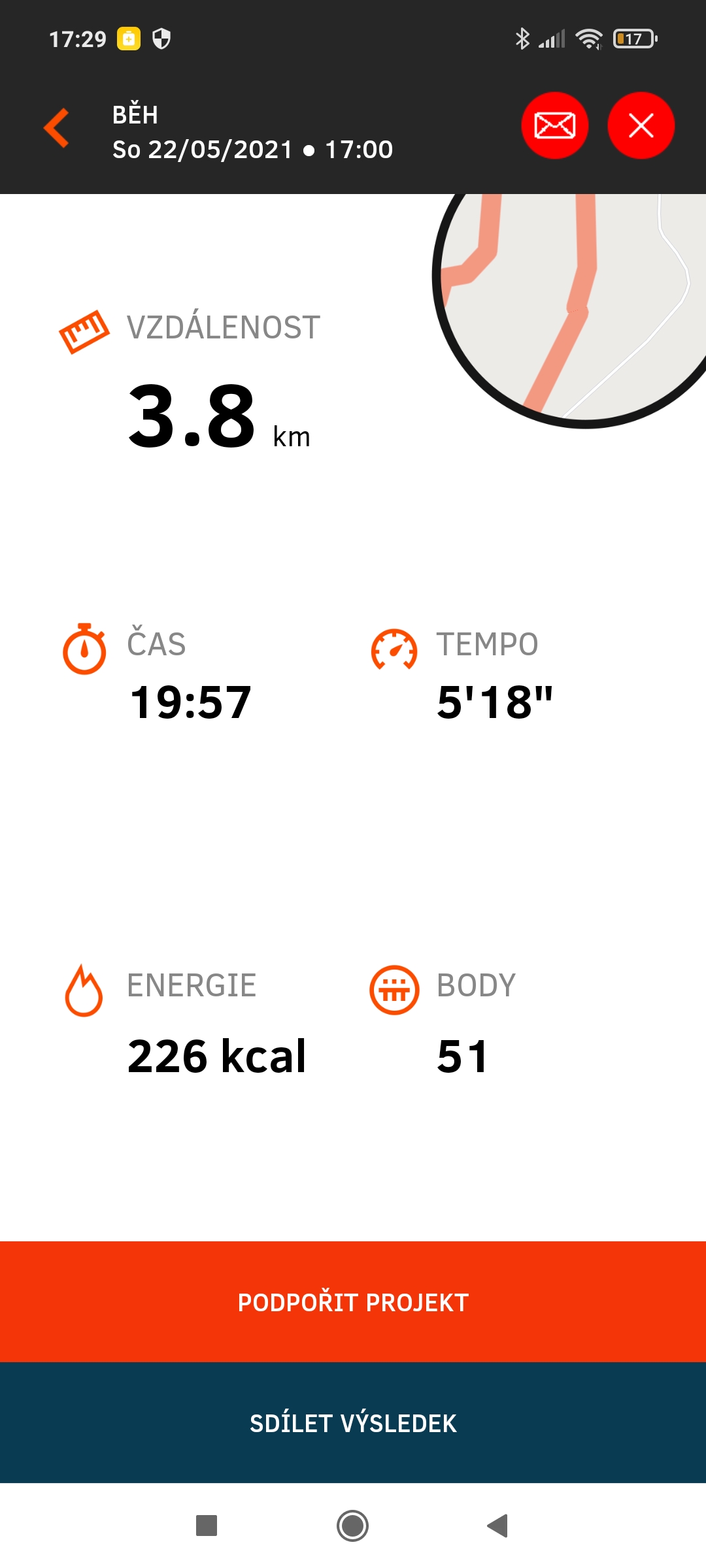Tap the Podpořit projekt button

353,1301
